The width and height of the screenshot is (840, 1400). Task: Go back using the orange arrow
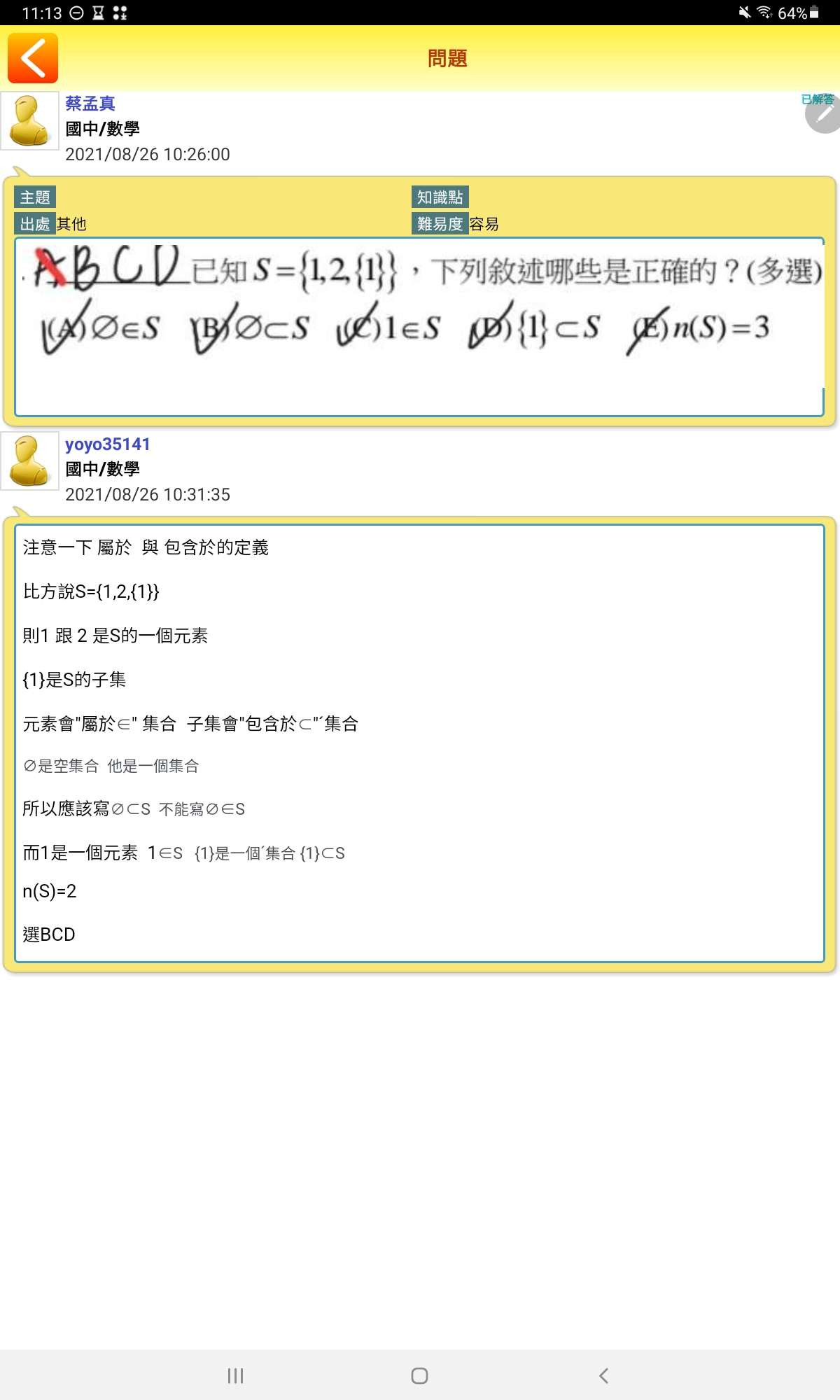point(33,58)
